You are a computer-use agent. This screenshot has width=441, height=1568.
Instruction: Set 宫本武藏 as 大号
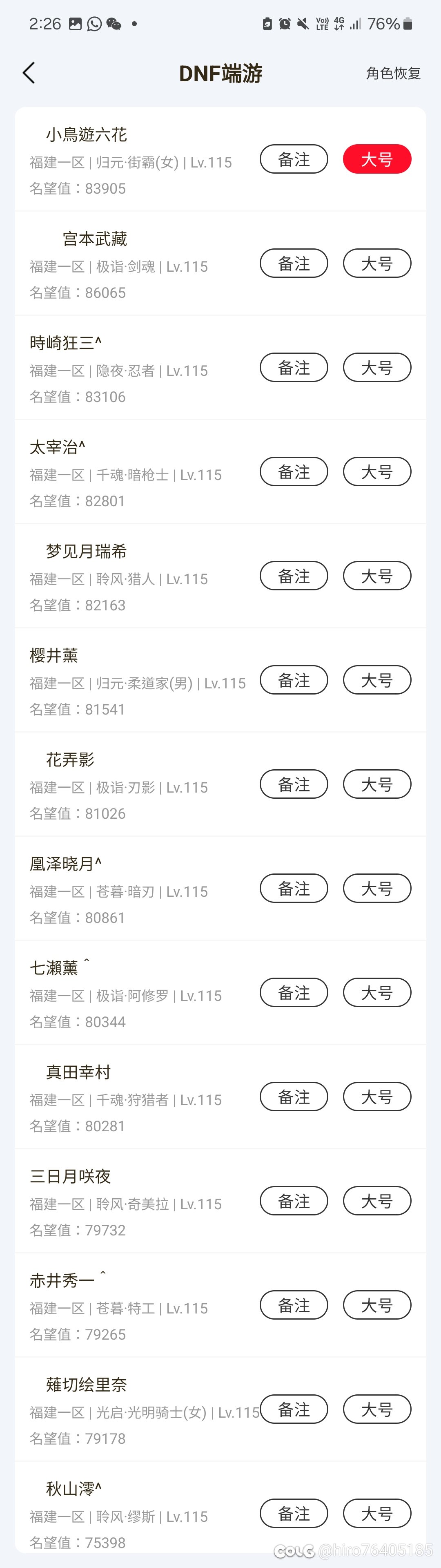377,264
